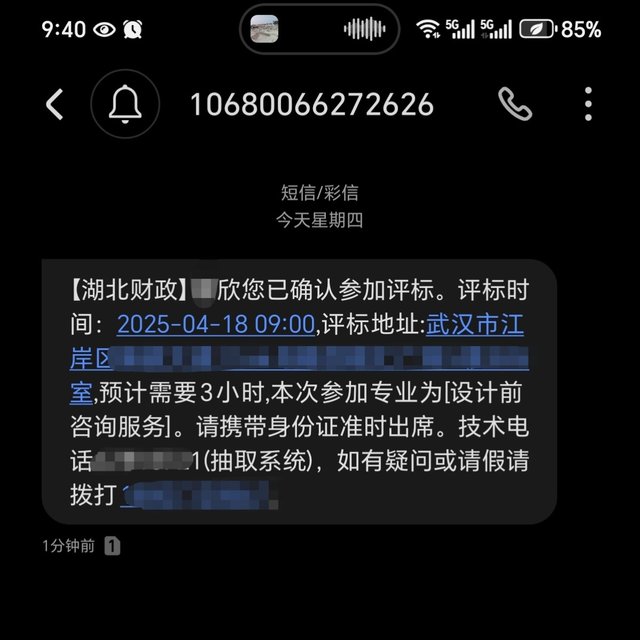This screenshot has width=640, height=640.
Task: Open the date link 2025-04-18 09:00
Action: tap(216, 324)
